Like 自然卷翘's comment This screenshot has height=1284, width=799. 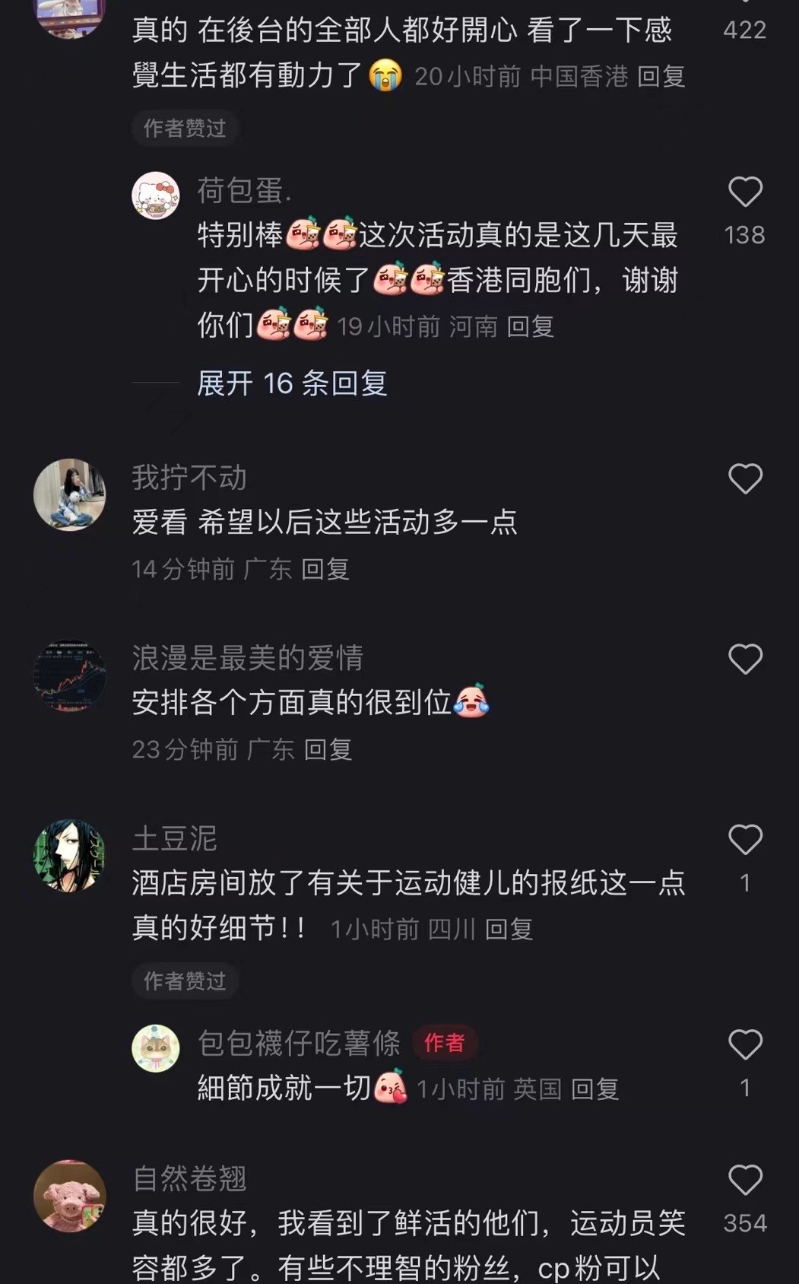[x=745, y=1180]
